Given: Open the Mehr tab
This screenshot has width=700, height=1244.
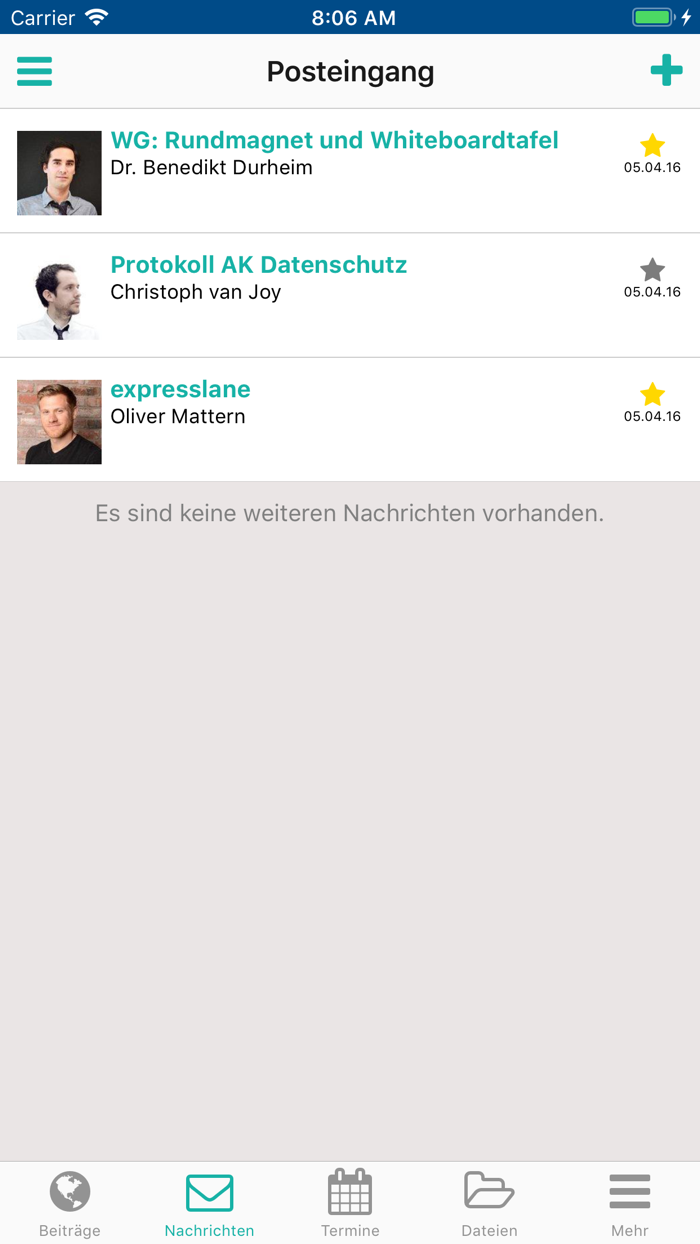Looking at the screenshot, I should tap(630, 1204).
